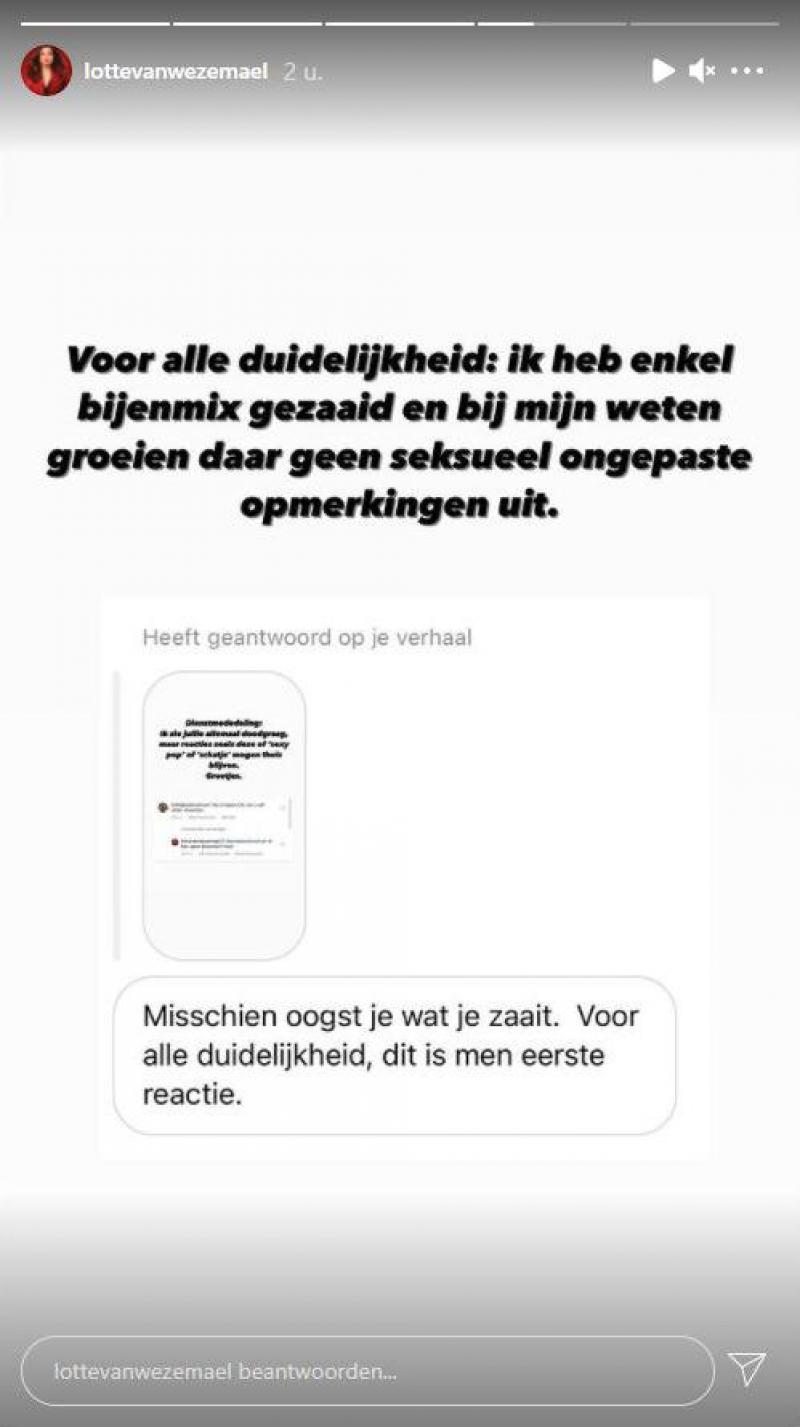Unmute the story sound
This screenshot has height=1427, width=800.
(x=702, y=70)
